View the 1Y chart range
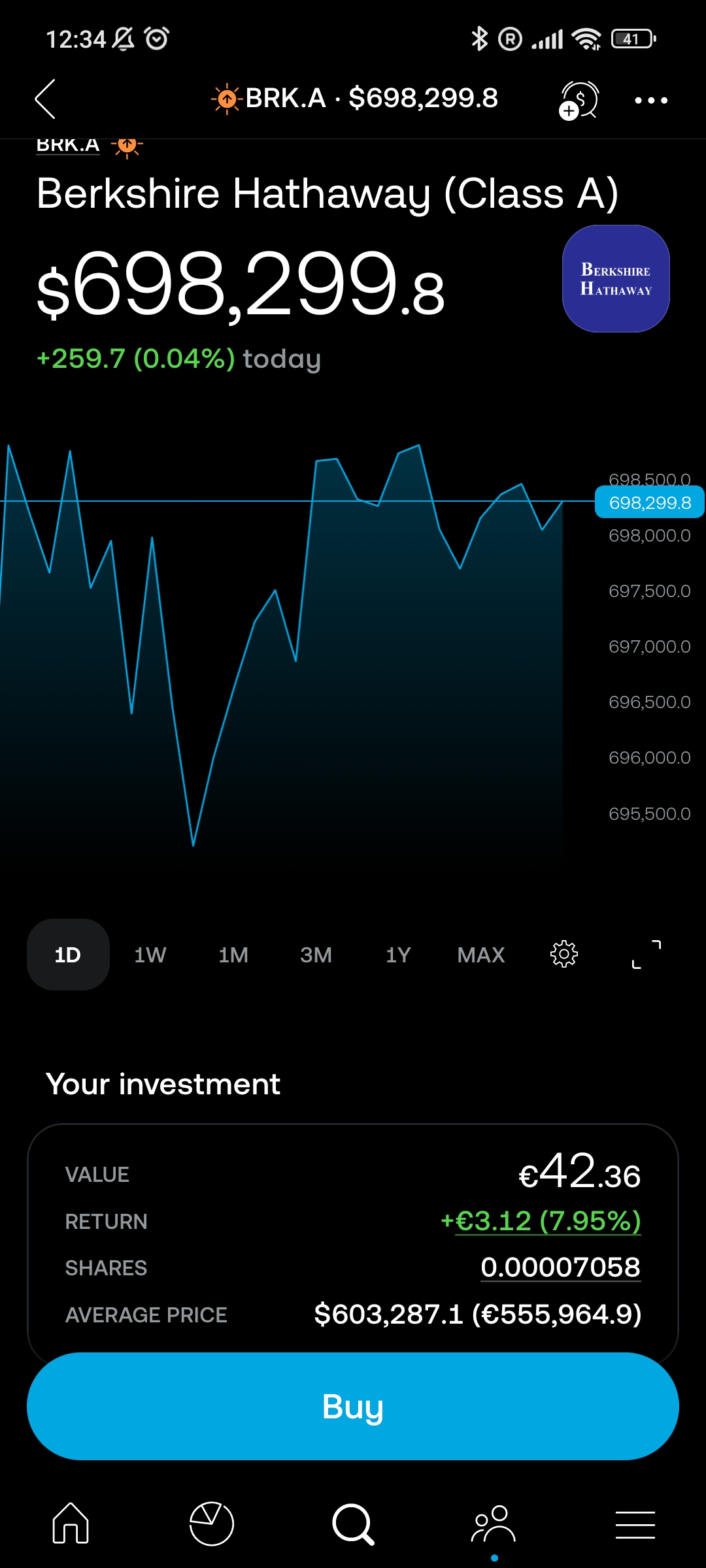Image resolution: width=706 pixels, height=1568 pixels. (398, 955)
